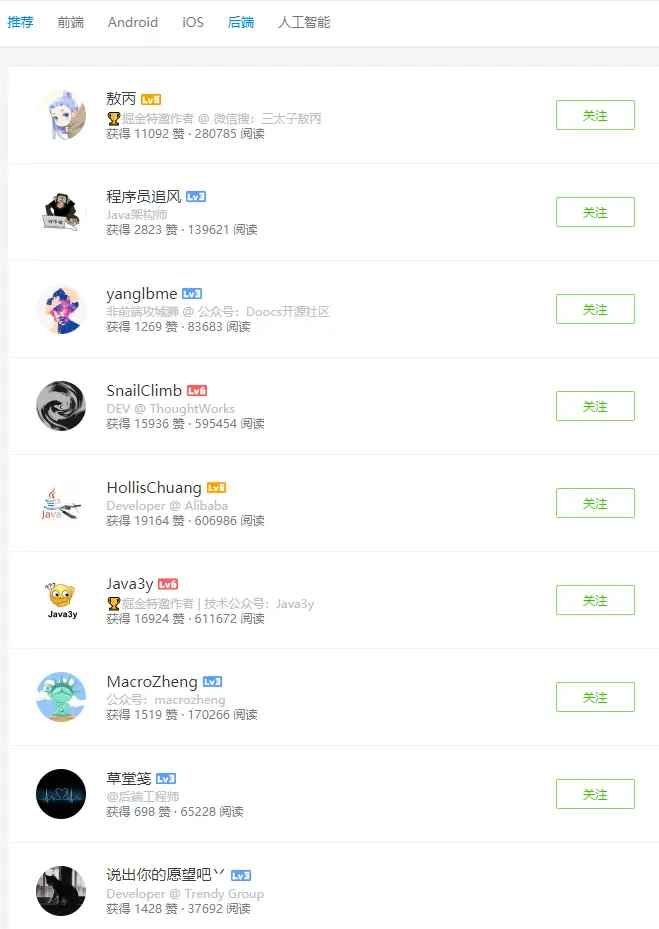Switch to the 推荐 tab
The image size is (659, 929).
click(20, 22)
